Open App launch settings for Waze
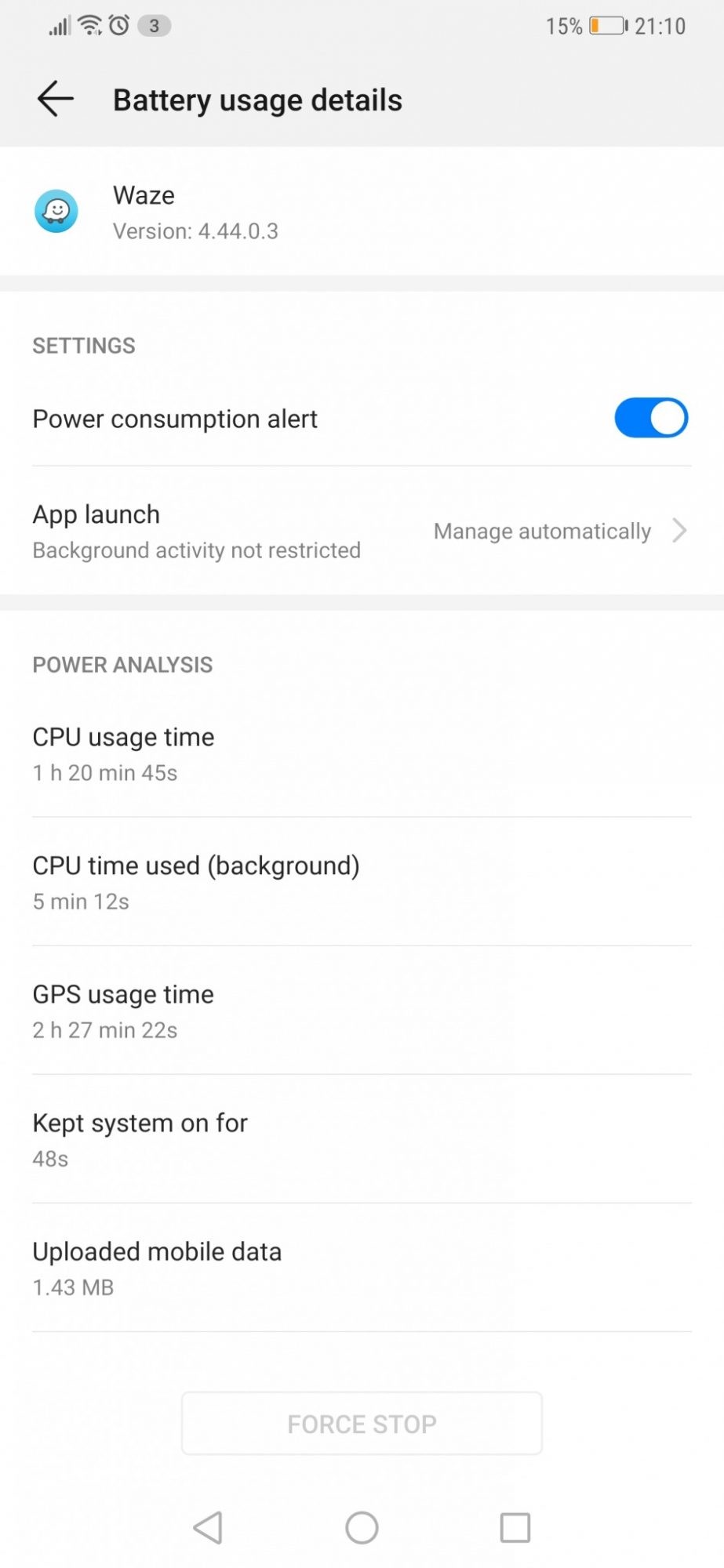 pyautogui.click(x=362, y=531)
